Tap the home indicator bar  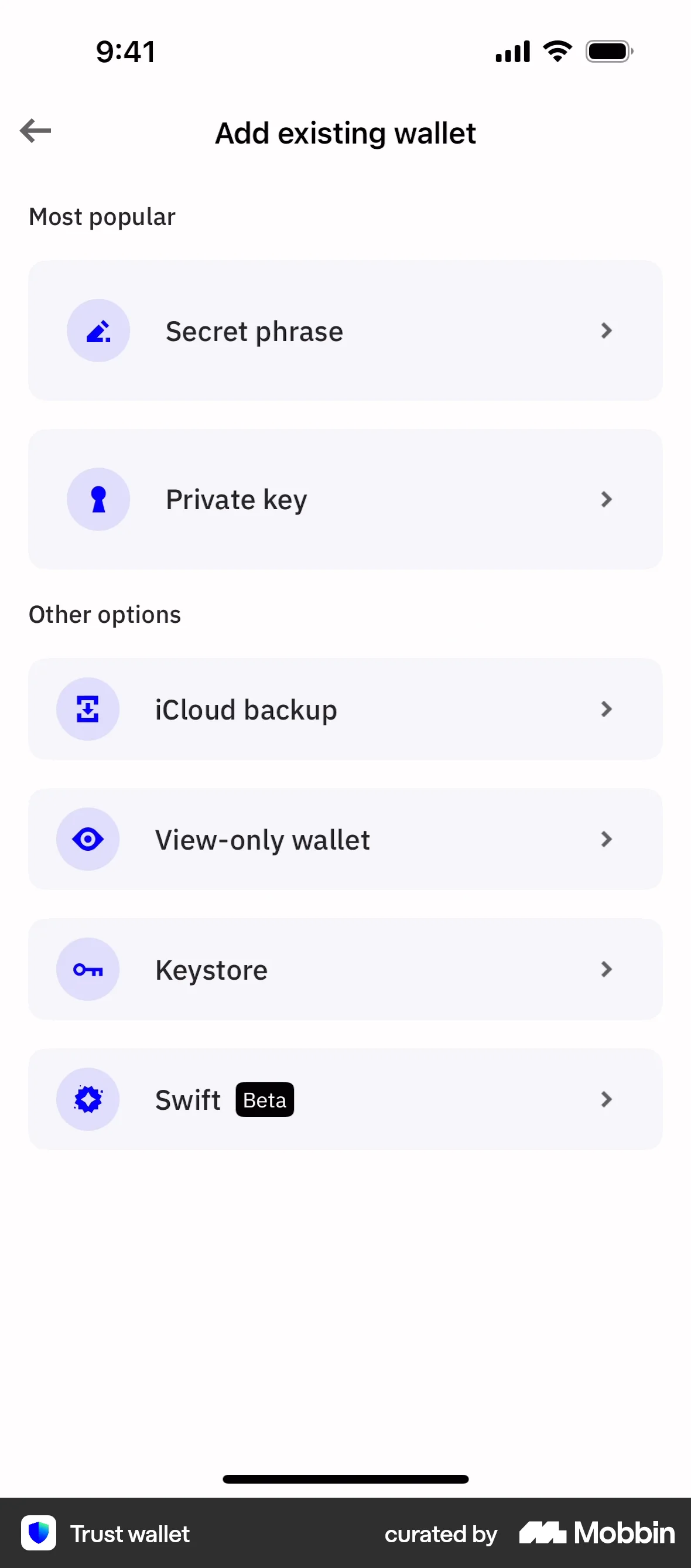345,1479
